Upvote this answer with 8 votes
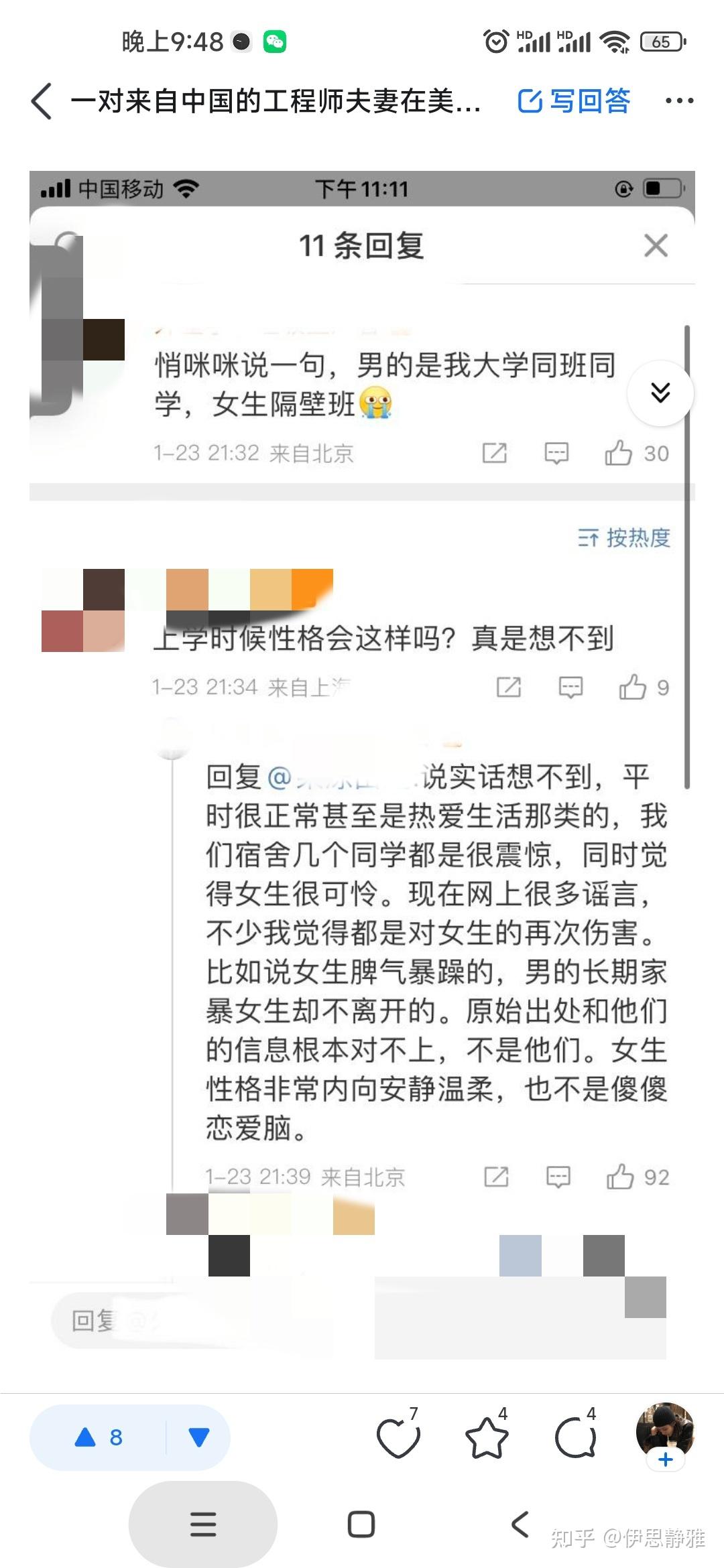This screenshot has width=724, height=1568. tap(99, 1437)
